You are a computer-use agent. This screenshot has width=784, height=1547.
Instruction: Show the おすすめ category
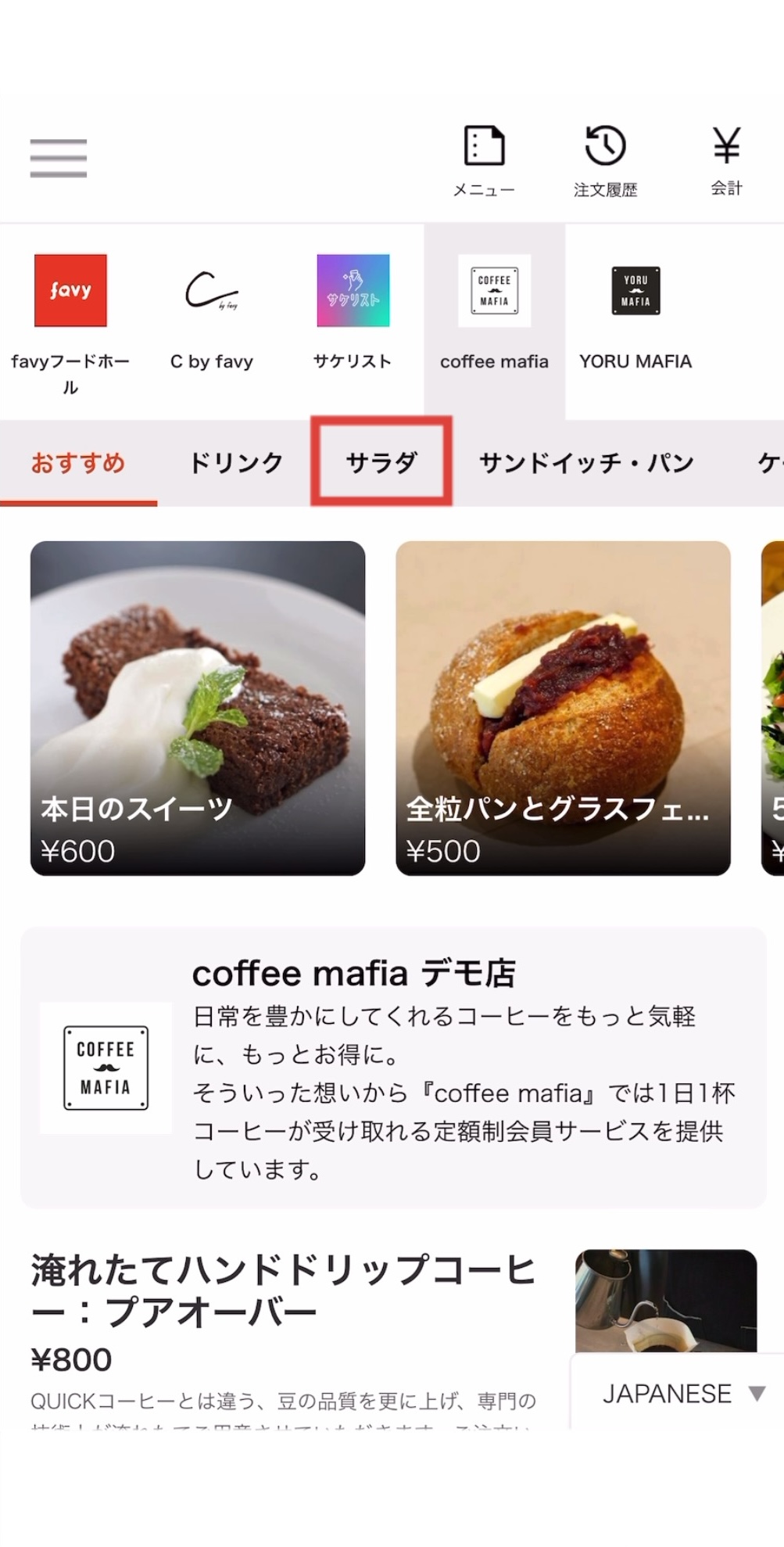[78, 463]
